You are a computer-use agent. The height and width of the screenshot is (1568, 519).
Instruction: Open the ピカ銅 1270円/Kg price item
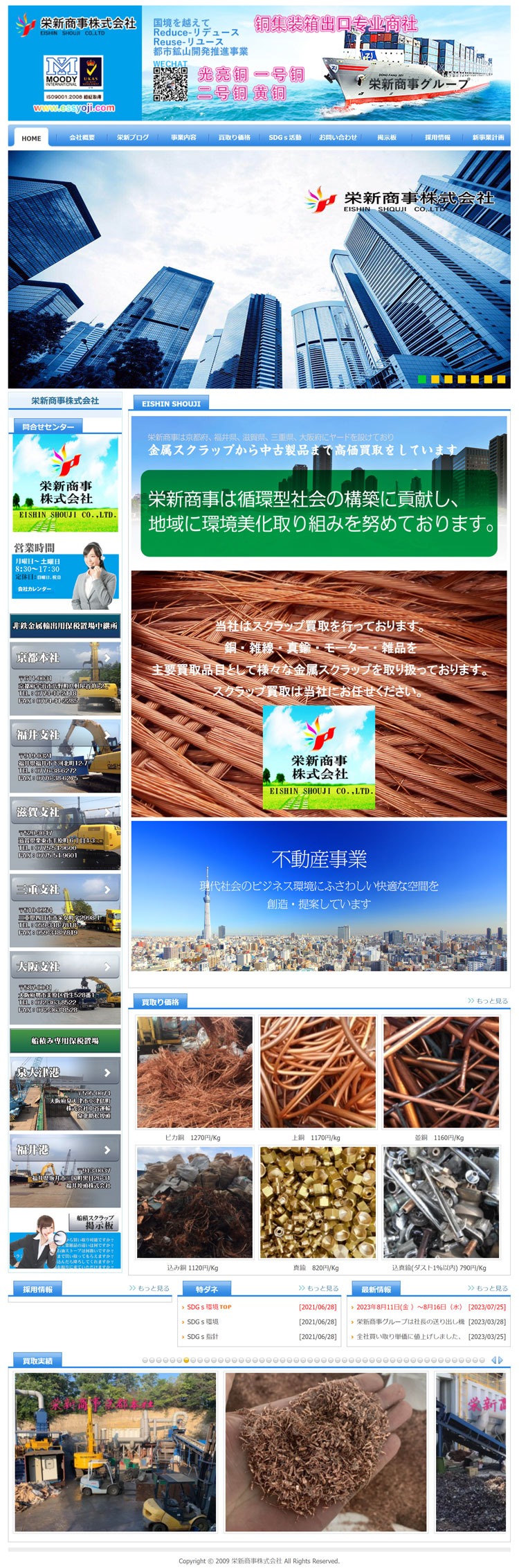pyautogui.click(x=194, y=1072)
